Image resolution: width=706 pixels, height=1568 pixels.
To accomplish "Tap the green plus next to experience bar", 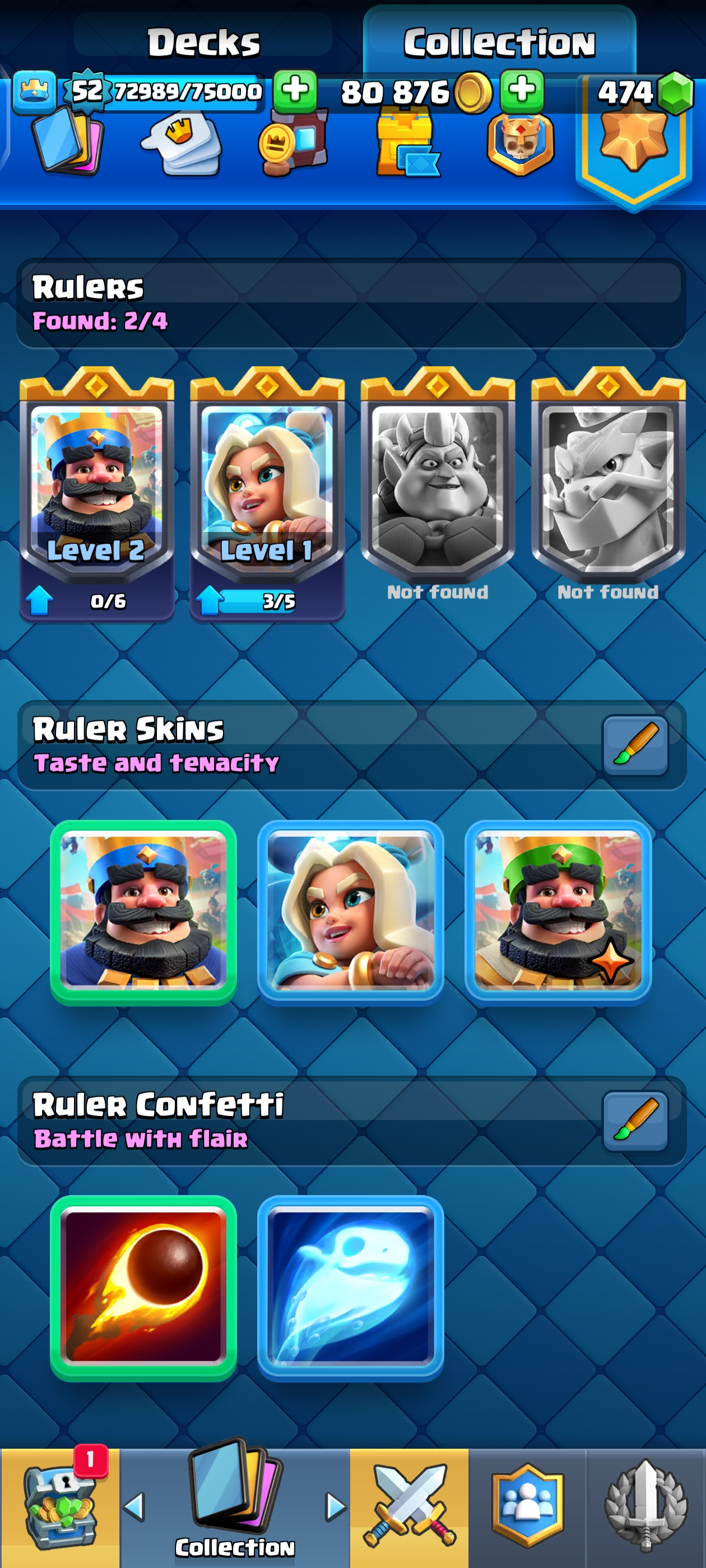I will [295, 91].
